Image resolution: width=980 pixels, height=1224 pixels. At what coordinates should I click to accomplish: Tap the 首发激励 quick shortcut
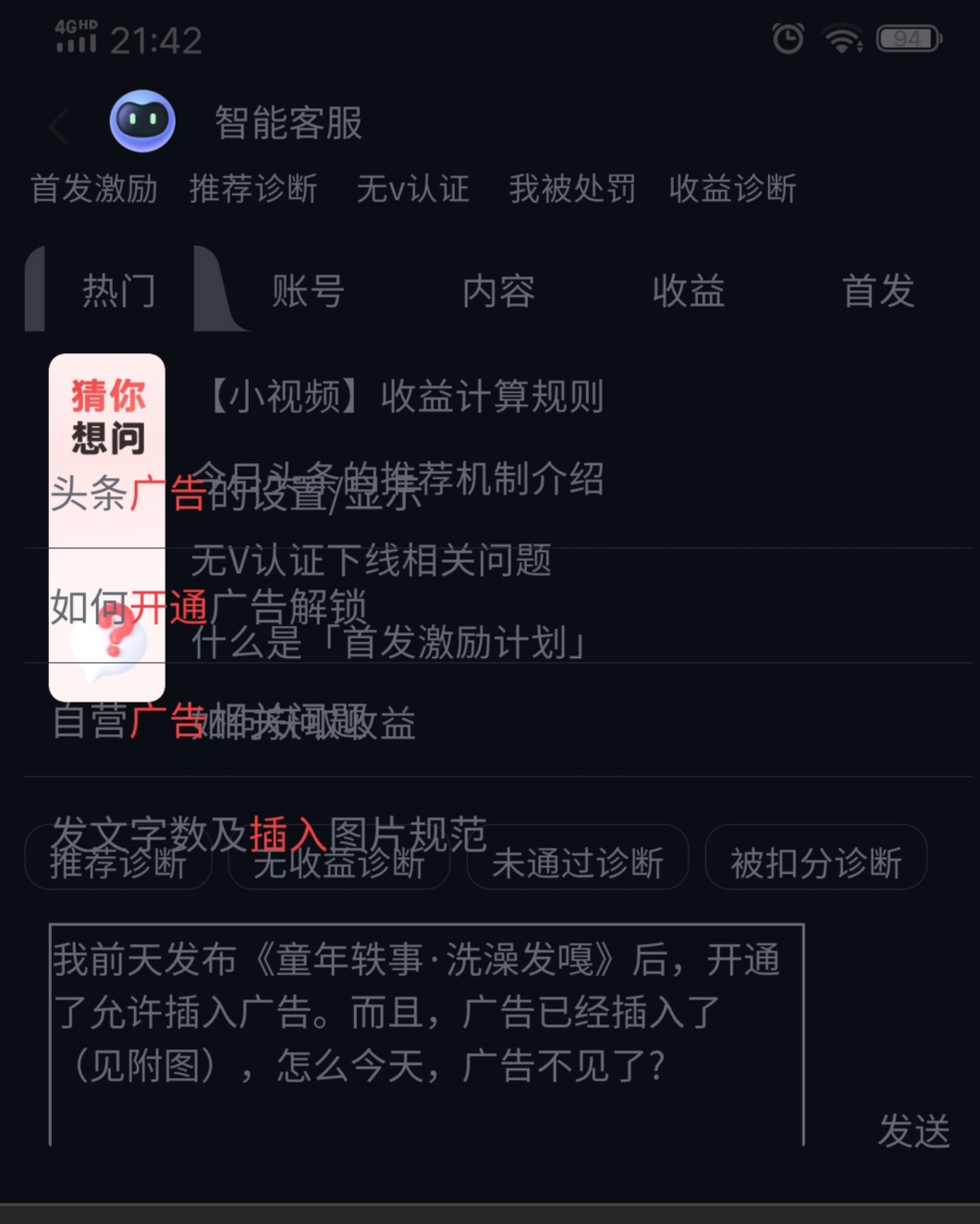pyautogui.click(x=93, y=189)
